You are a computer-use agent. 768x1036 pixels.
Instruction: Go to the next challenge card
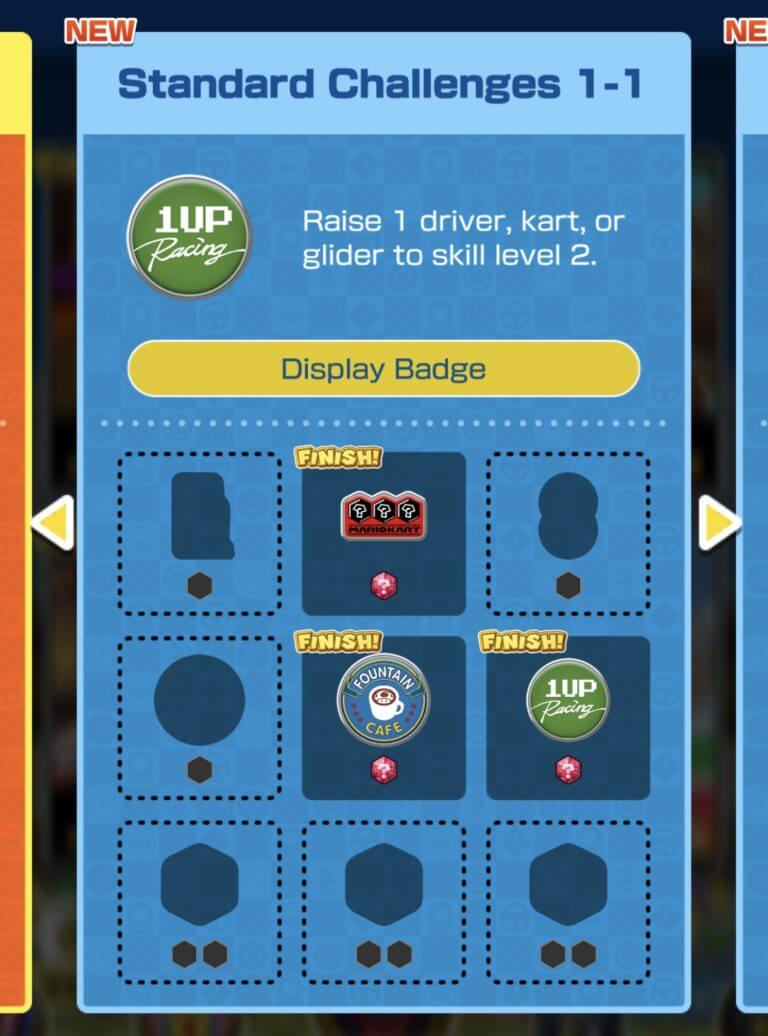tap(718, 522)
